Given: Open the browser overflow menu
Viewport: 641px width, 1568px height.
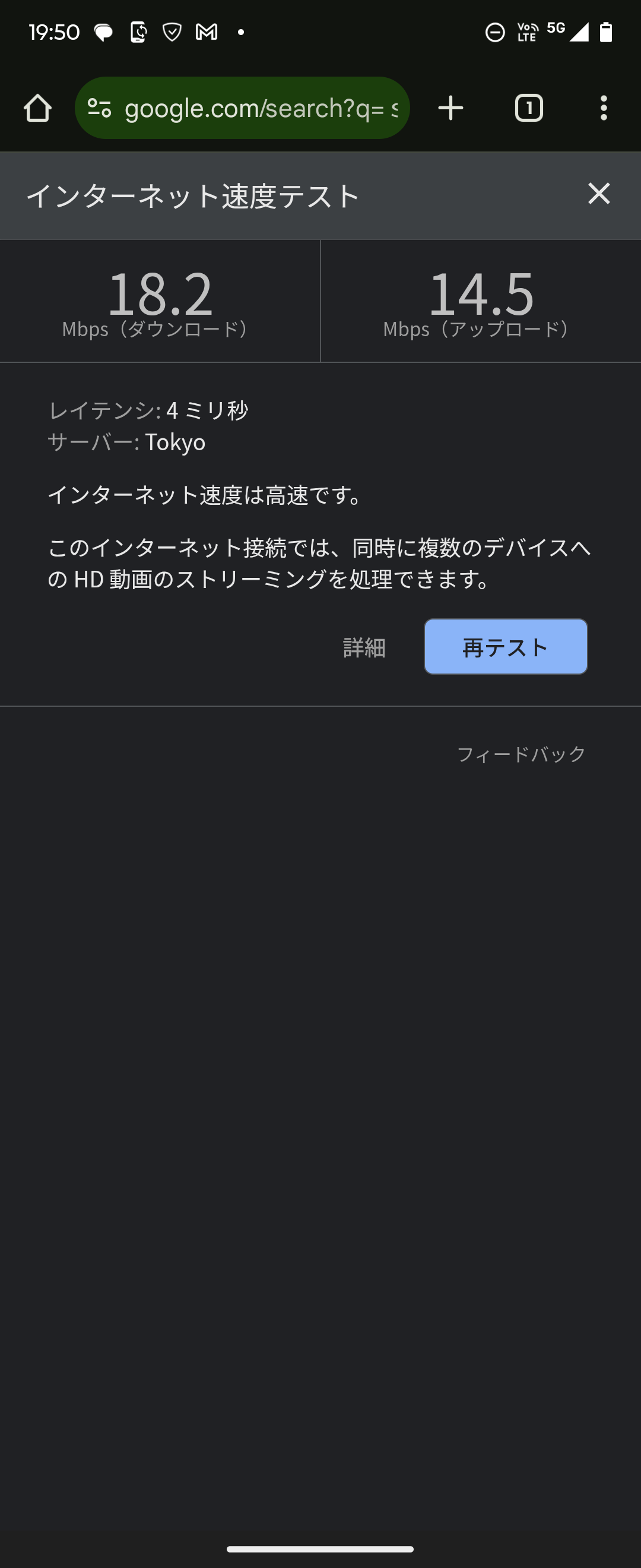Looking at the screenshot, I should click(x=603, y=108).
